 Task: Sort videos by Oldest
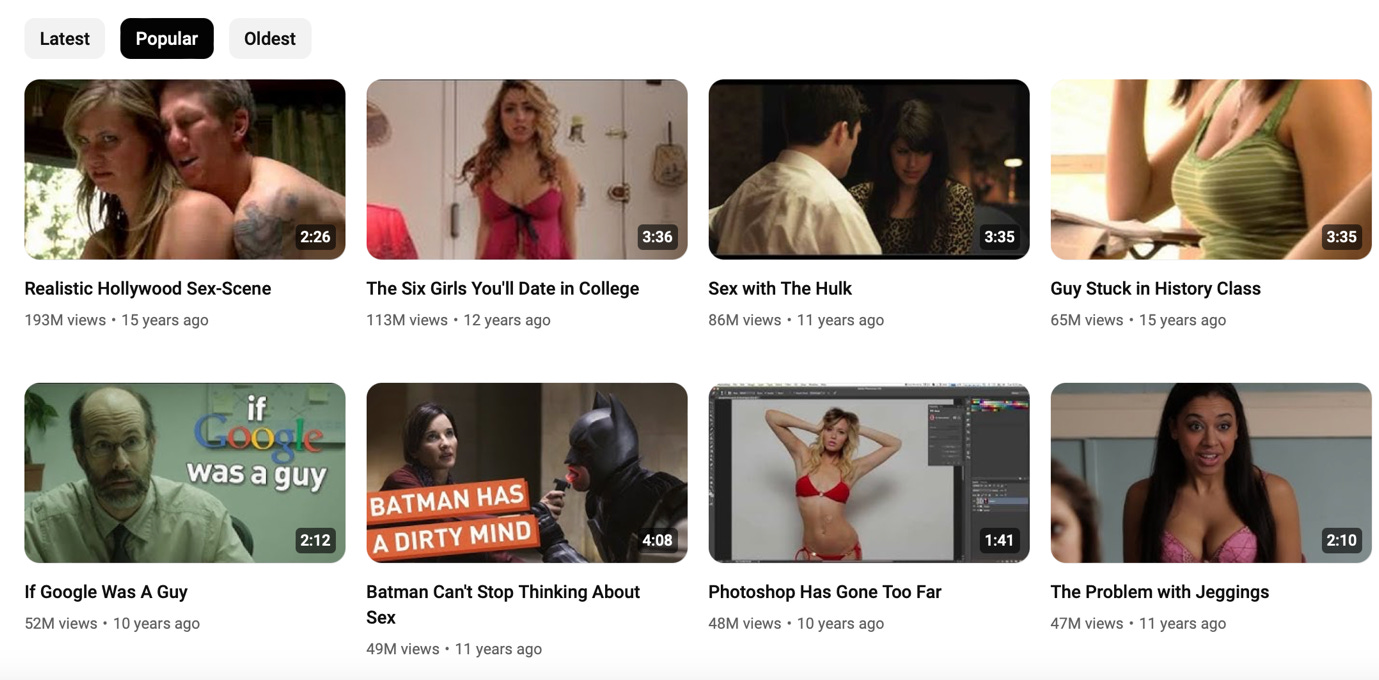269,39
